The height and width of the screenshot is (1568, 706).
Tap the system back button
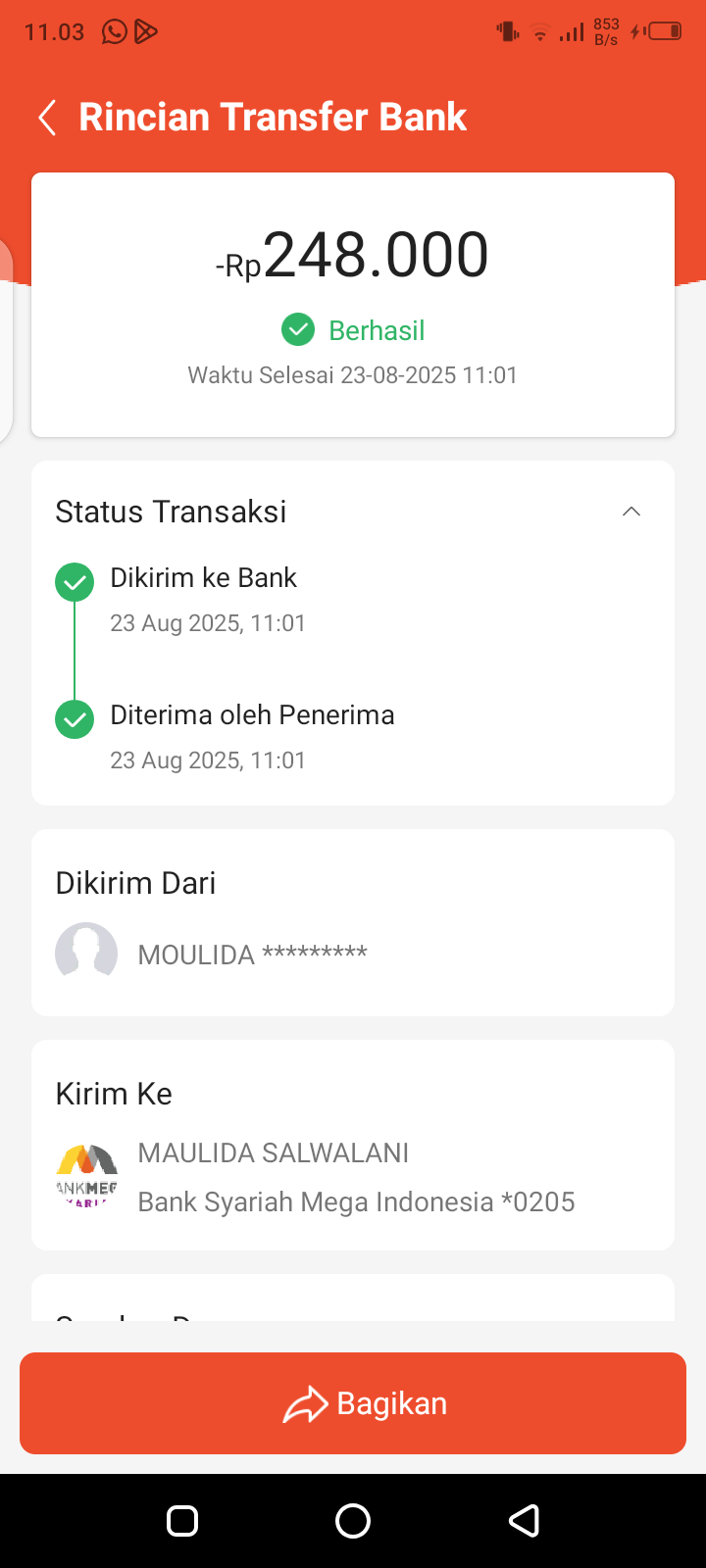(x=524, y=1521)
